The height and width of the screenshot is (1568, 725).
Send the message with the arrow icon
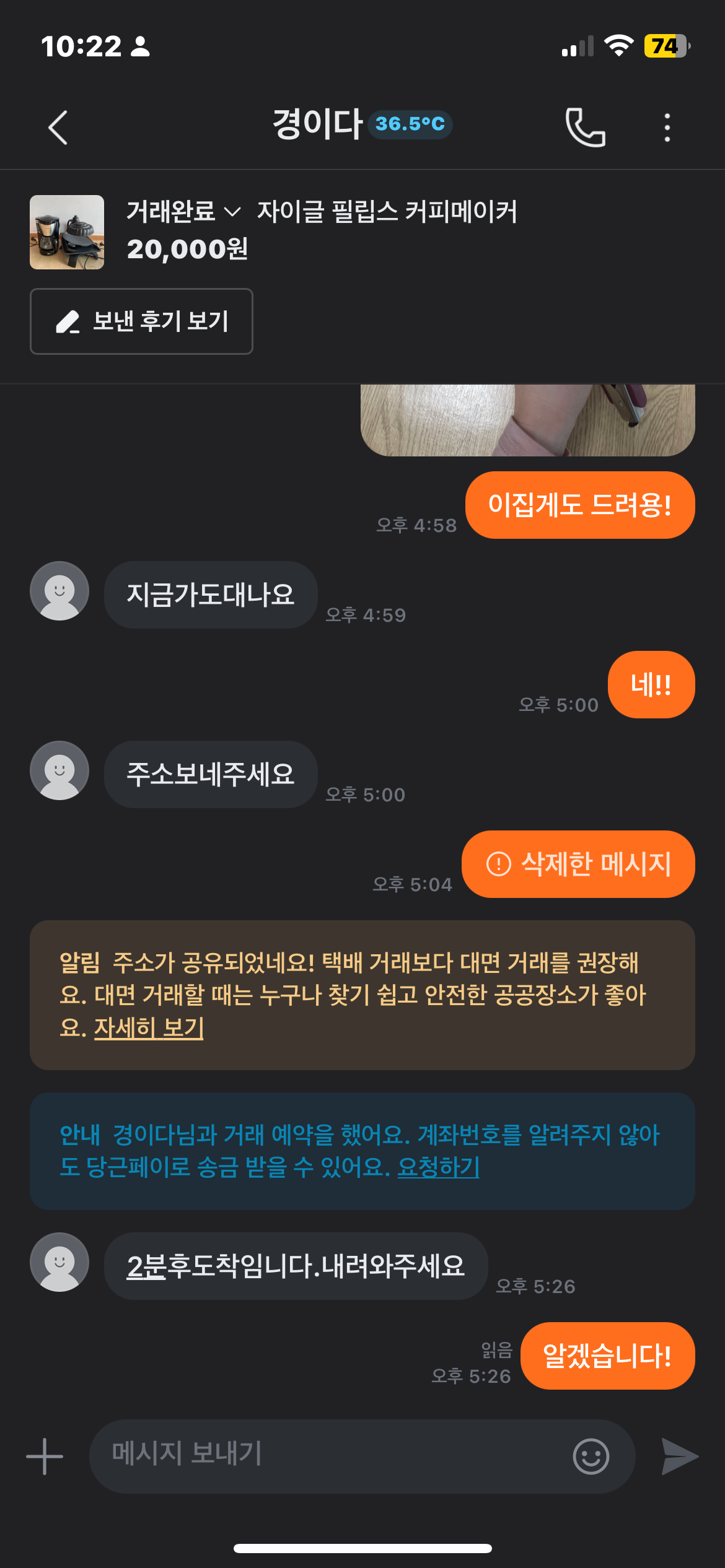[679, 1456]
